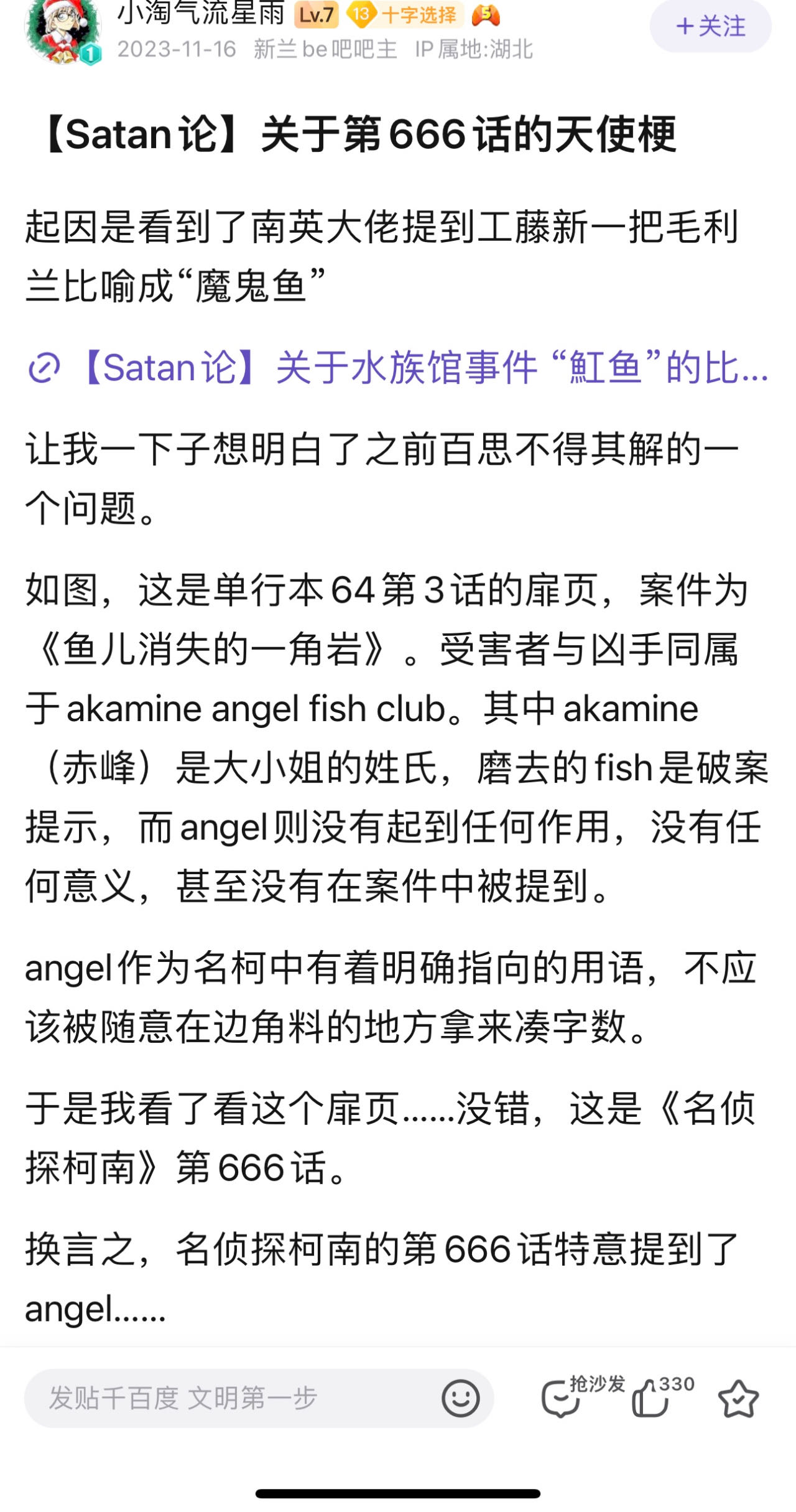Image resolution: width=796 pixels, height=1512 pixels.
Task: Favorite this post with the star icon
Action: [738, 1399]
